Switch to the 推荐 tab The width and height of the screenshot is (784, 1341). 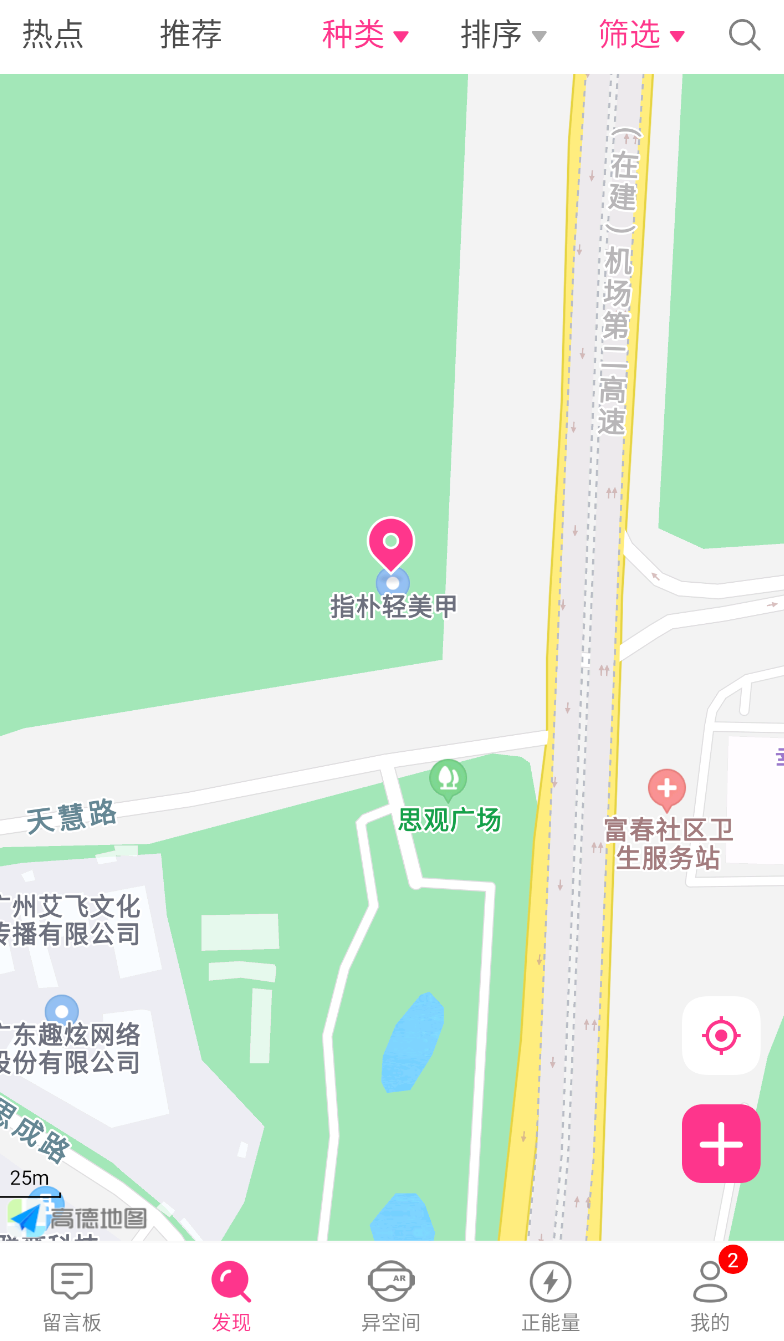point(190,35)
